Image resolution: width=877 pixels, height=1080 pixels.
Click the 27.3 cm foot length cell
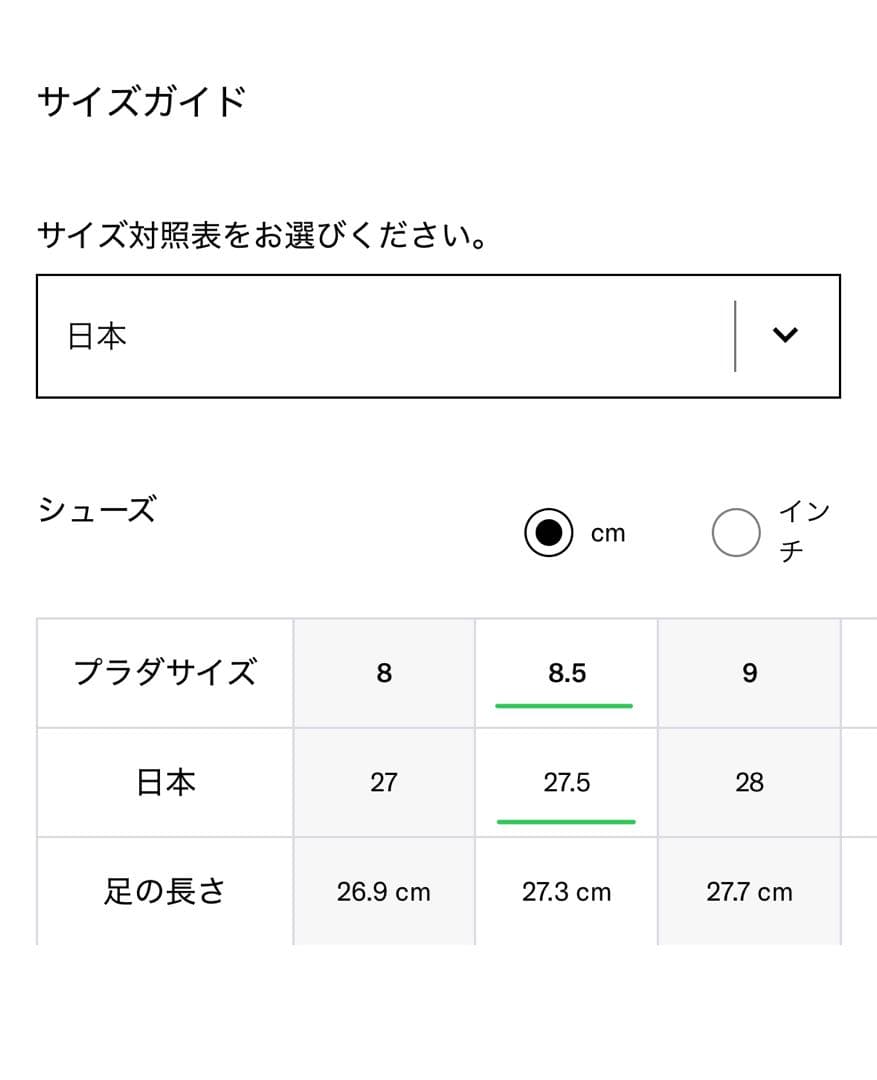[x=565, y=891]
